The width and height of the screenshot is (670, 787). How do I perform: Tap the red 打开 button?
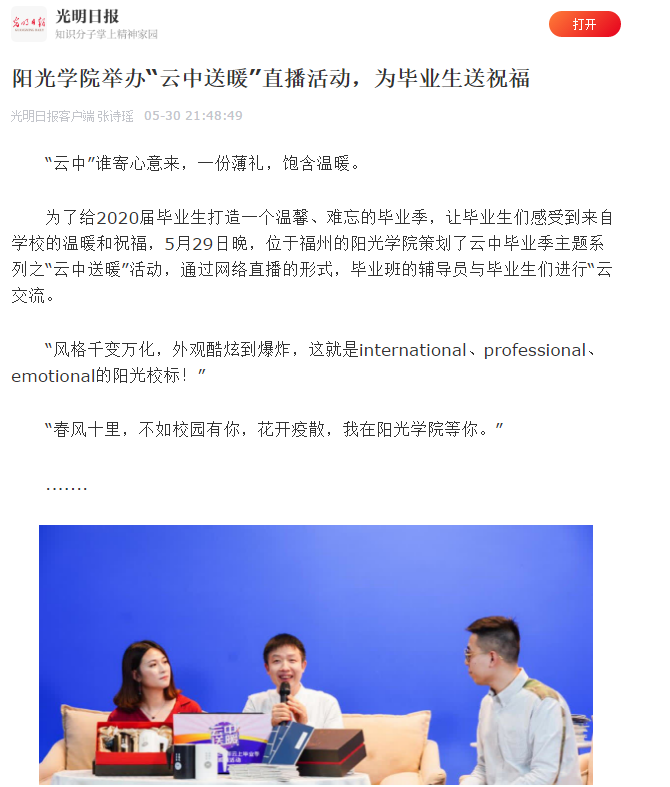pyautogui.click(x=584, y=24)
